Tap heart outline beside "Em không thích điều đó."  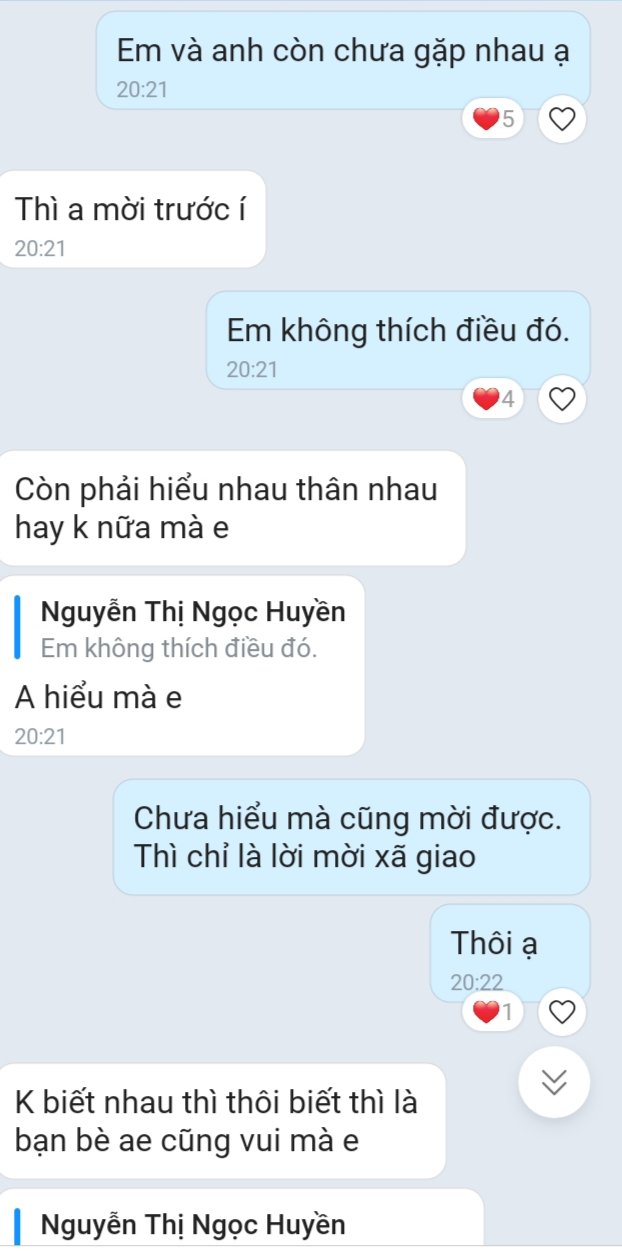coord(563,400)
